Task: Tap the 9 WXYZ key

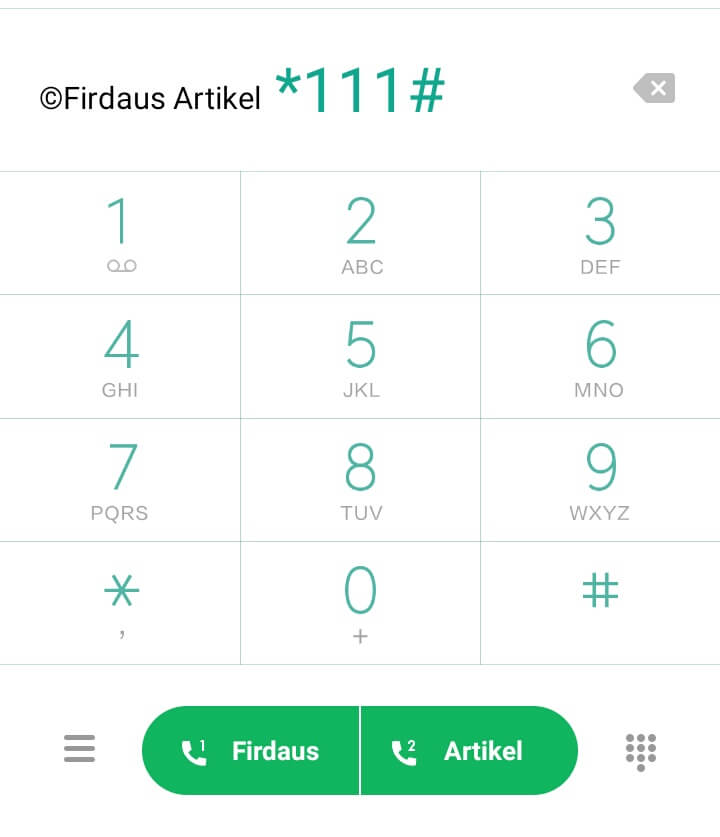Action: point(600,480)
